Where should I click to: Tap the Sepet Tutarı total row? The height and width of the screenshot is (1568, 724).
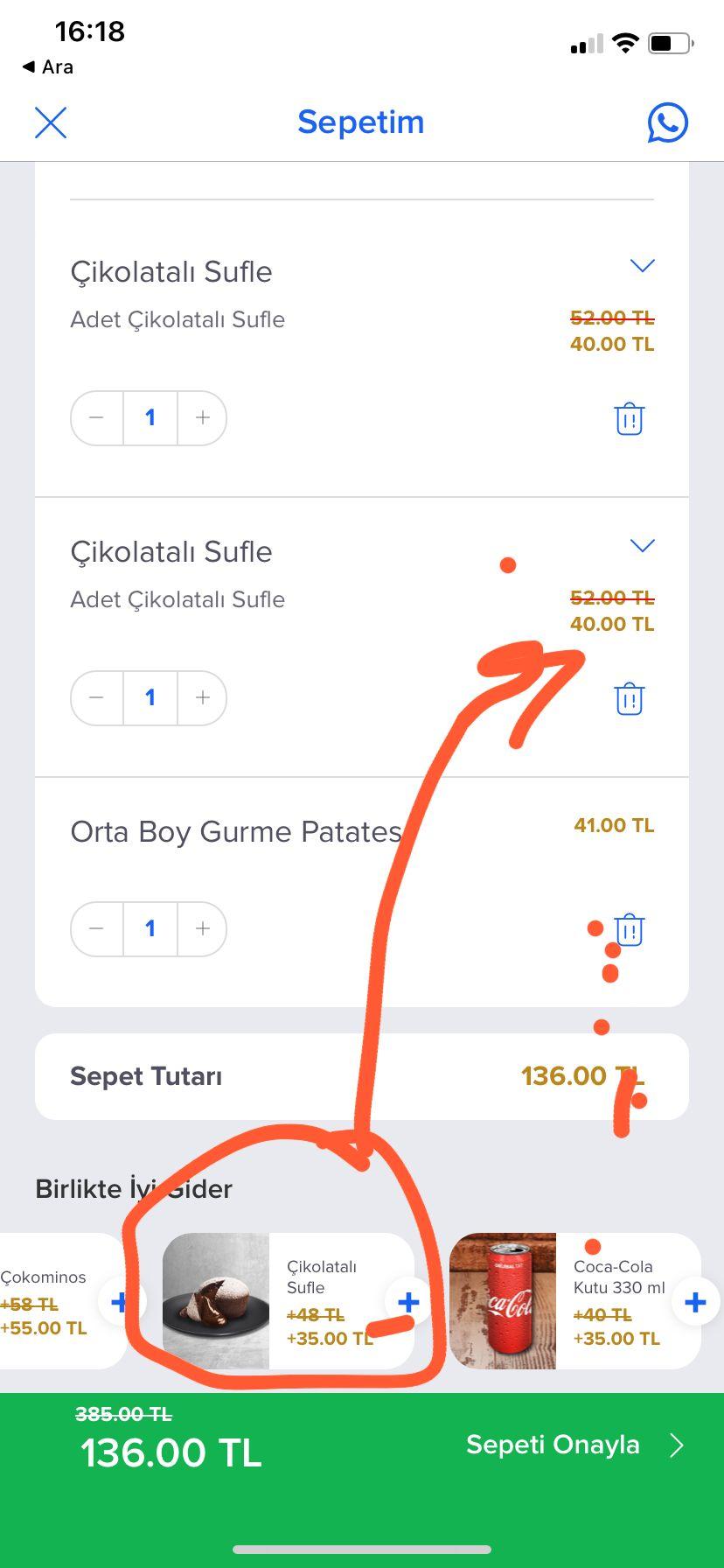(x=362, y=1076)
